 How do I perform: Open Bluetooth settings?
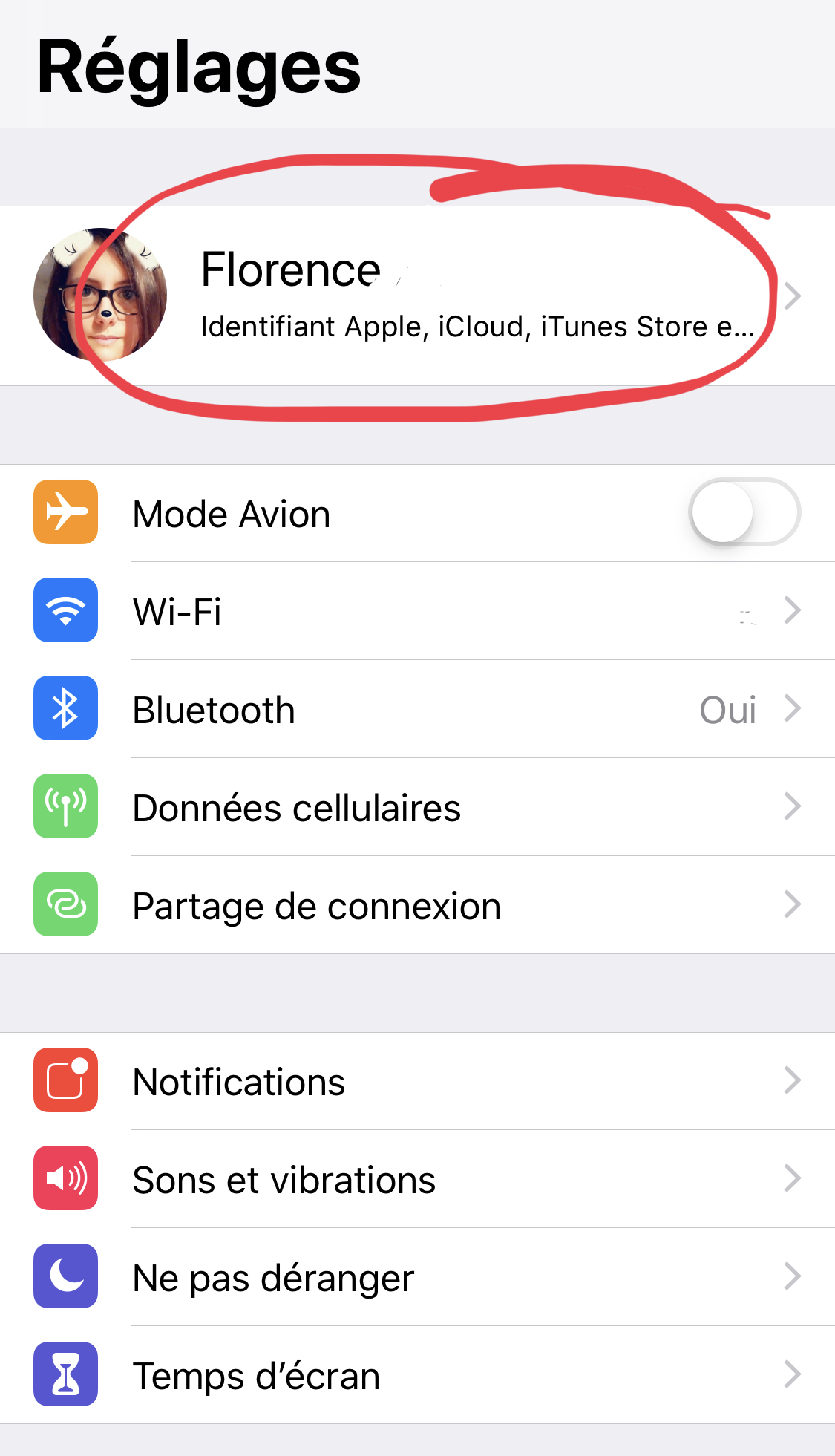(417, 709)
